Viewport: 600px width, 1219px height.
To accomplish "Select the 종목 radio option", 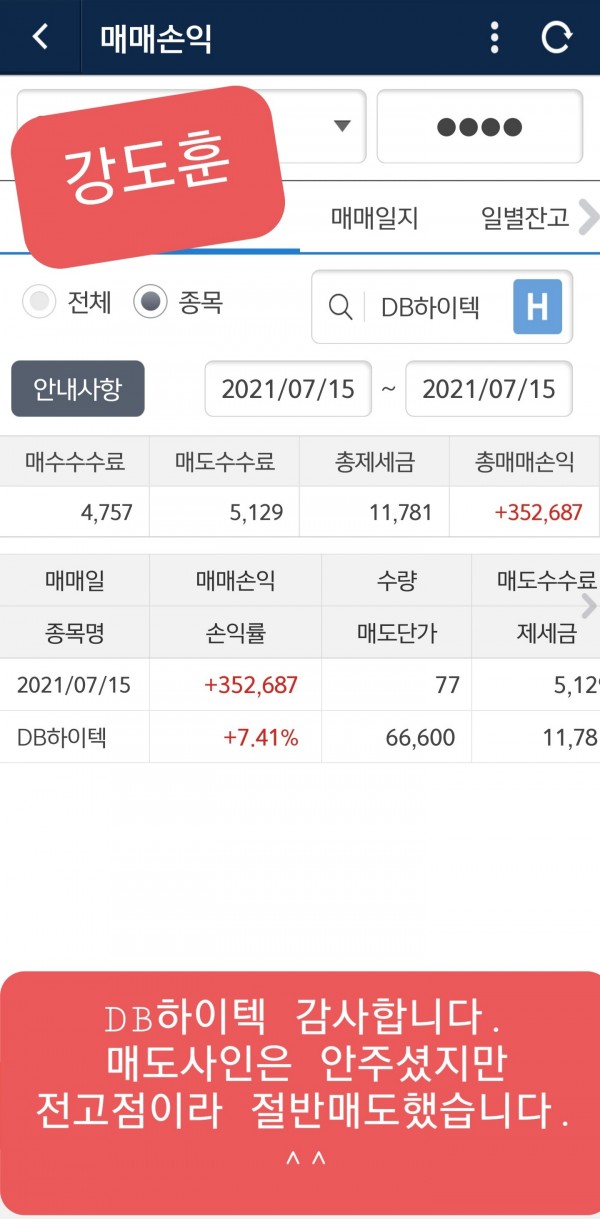I will coord(150,303).
